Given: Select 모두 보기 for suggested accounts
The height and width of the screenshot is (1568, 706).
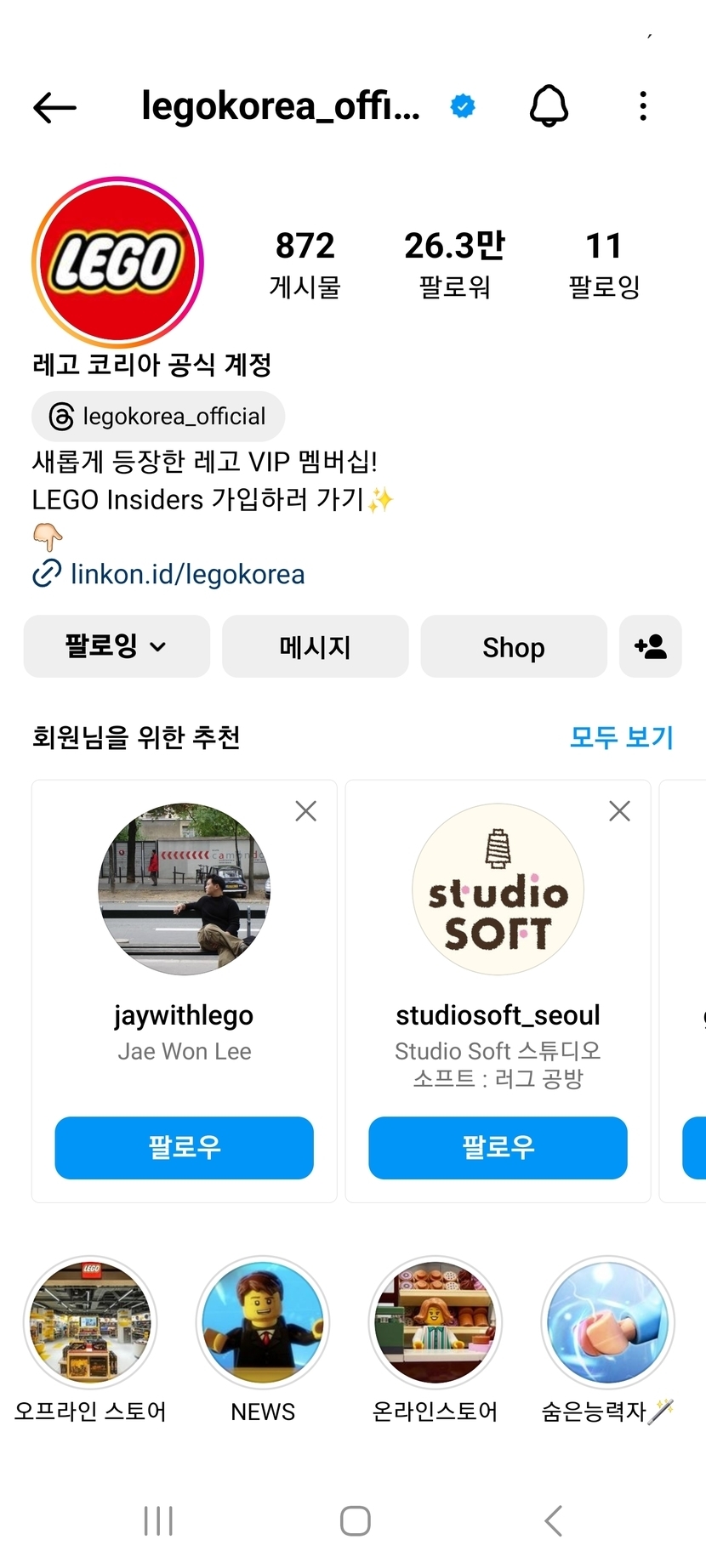Looking at the screenshot, I should pyautogui.click(x=621, y=736).
